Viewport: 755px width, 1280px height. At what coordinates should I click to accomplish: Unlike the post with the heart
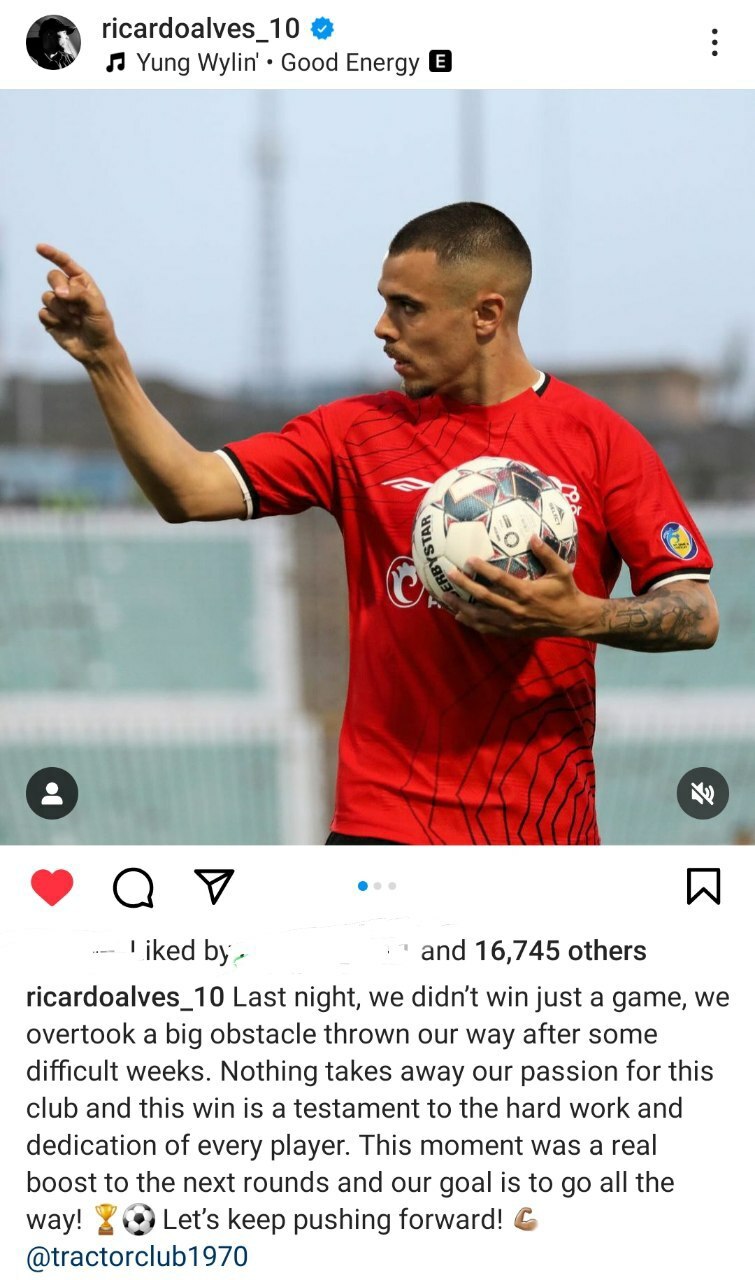point(52,886)
